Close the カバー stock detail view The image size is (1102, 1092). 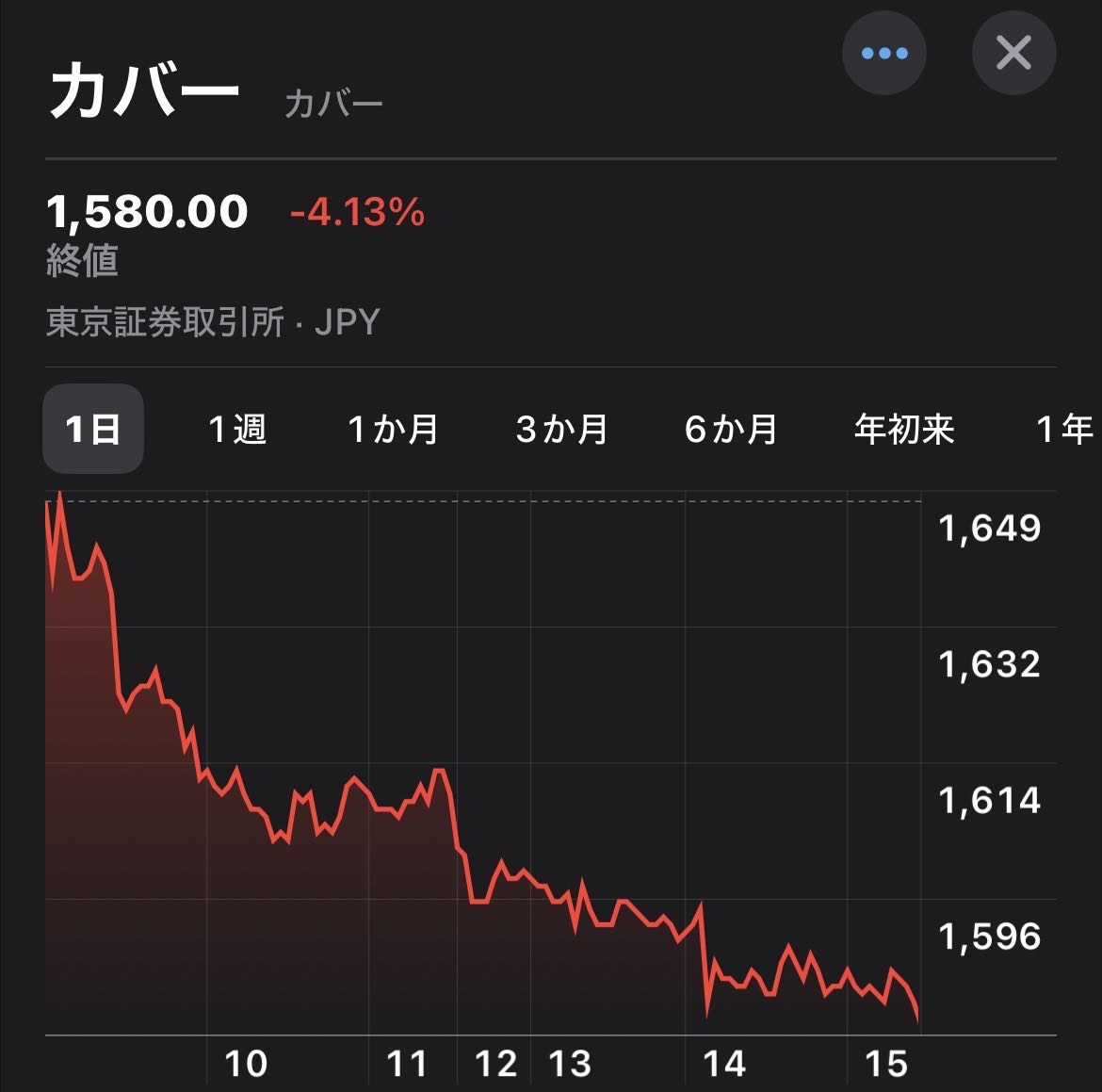[1013, 54]
